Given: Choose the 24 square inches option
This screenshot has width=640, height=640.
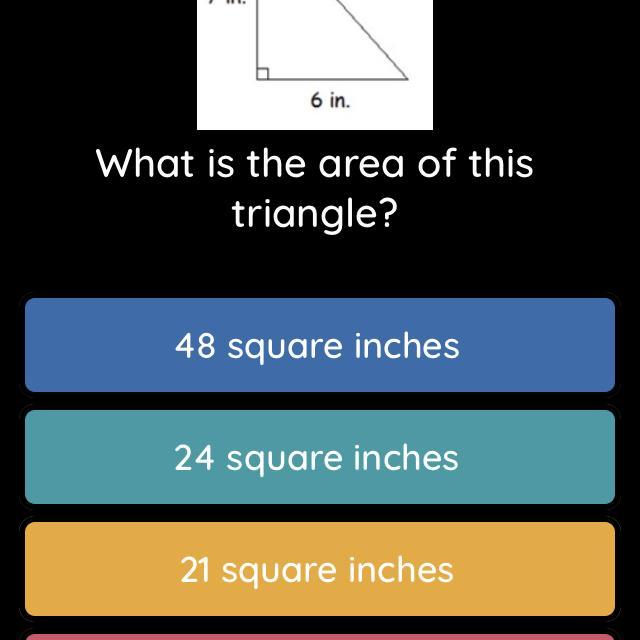Looking at the screenshot, I should (319, 457).
